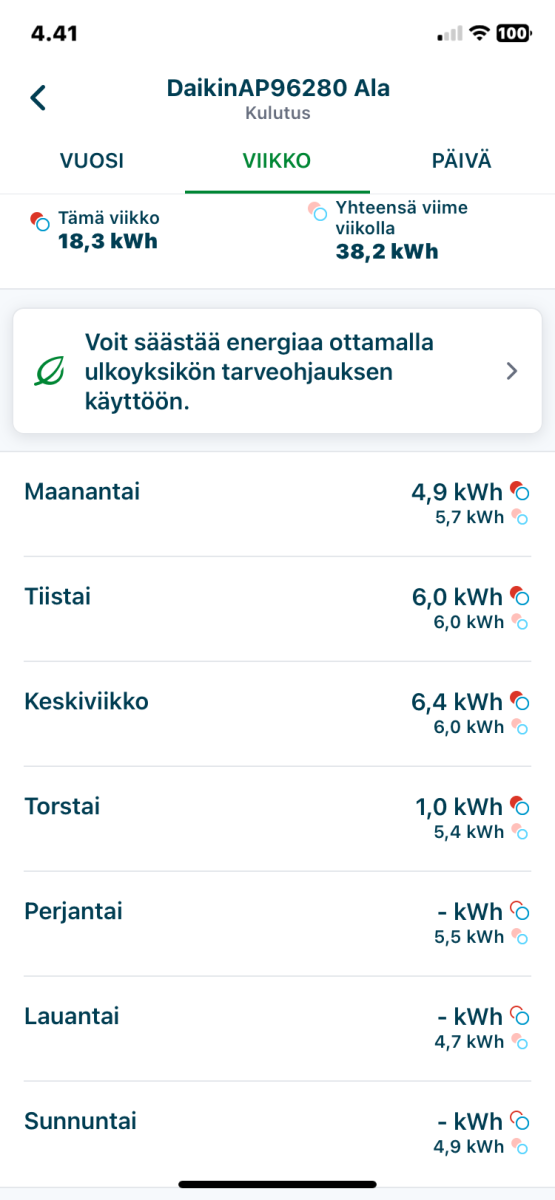Open Tiistai consumption row
This screenshot has width=555, height=1200.
pyautogui.click(x=277, y=609)
